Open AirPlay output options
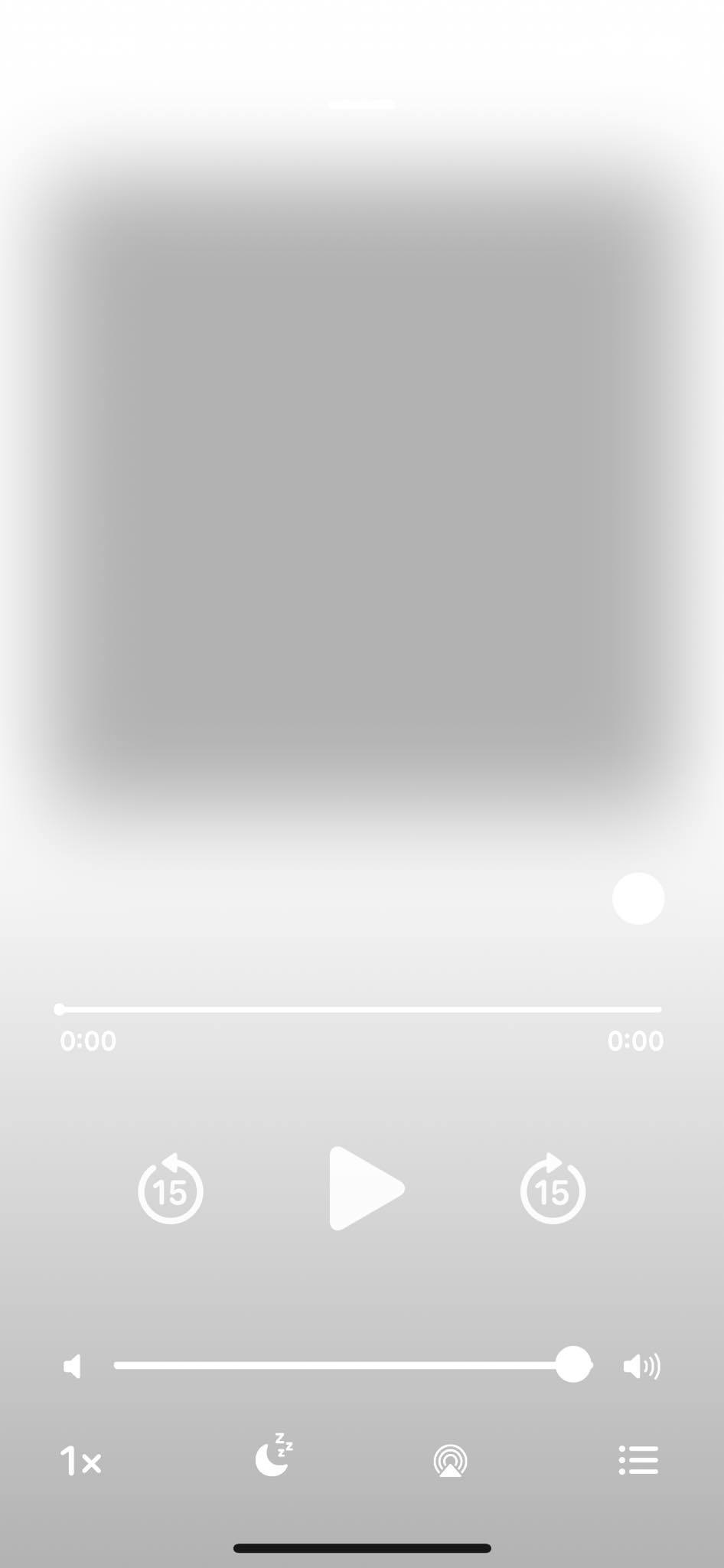Screen dimensions: 724x1568 point(450,1461)
